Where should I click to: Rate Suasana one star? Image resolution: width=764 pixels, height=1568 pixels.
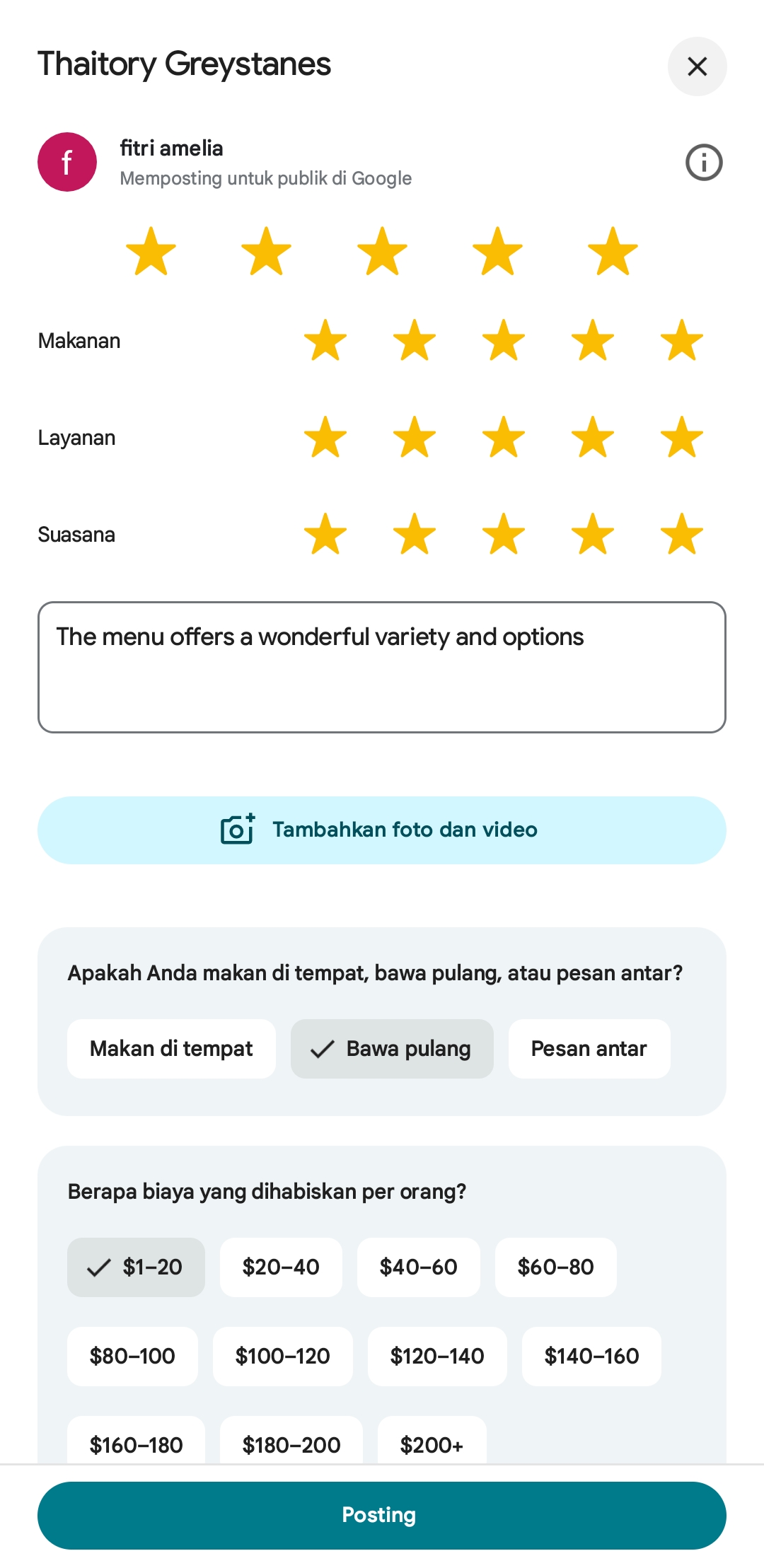click(x=325, y=534)
